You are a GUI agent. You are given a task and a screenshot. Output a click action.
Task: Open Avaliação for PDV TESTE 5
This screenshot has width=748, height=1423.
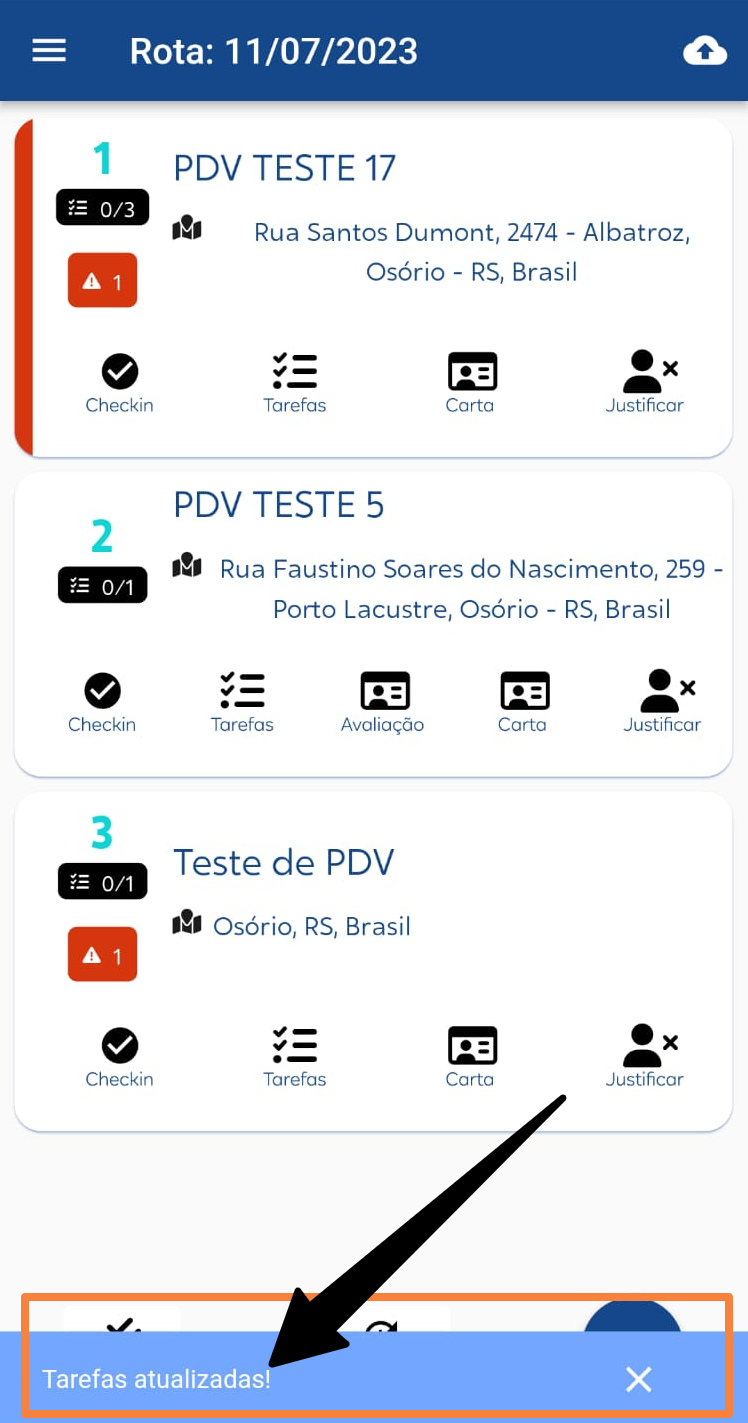[x=383, y=703]
